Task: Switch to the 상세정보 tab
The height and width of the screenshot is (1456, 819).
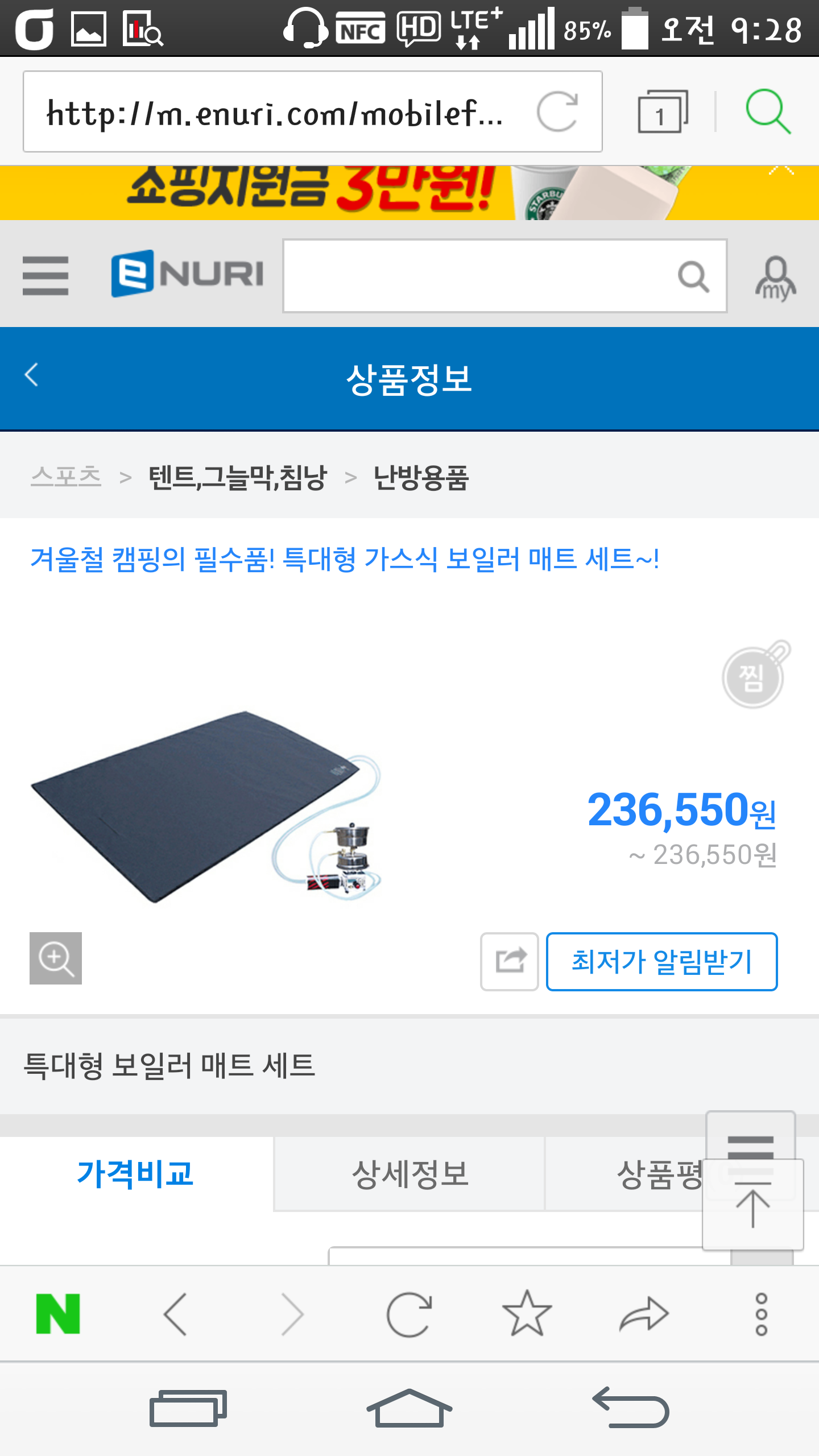Action: coord(409,1174)
